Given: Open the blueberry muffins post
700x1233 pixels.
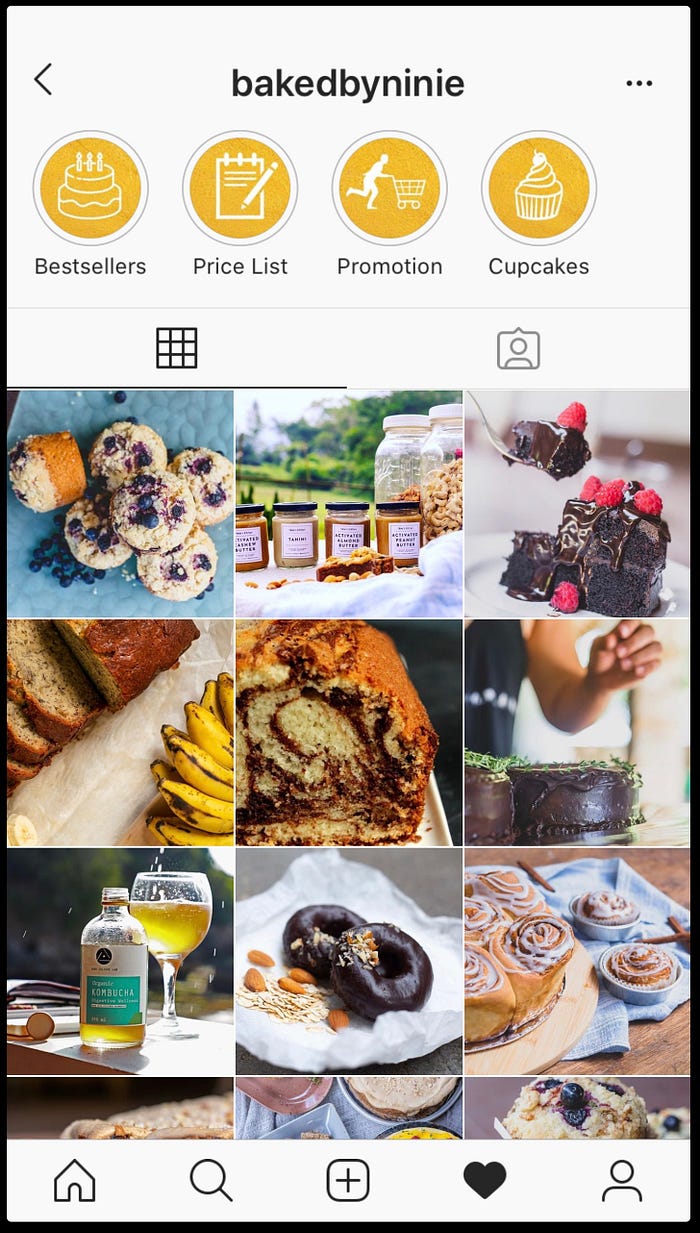Looking at the screenshot, I should 120,503.
